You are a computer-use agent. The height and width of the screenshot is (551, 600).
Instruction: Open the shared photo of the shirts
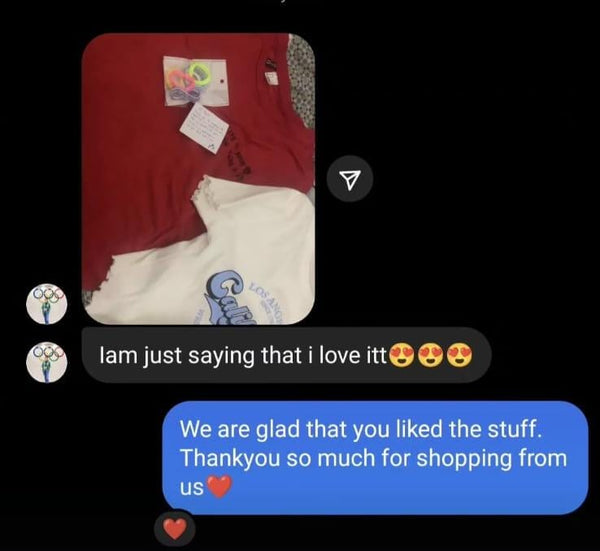pos(198,178)
